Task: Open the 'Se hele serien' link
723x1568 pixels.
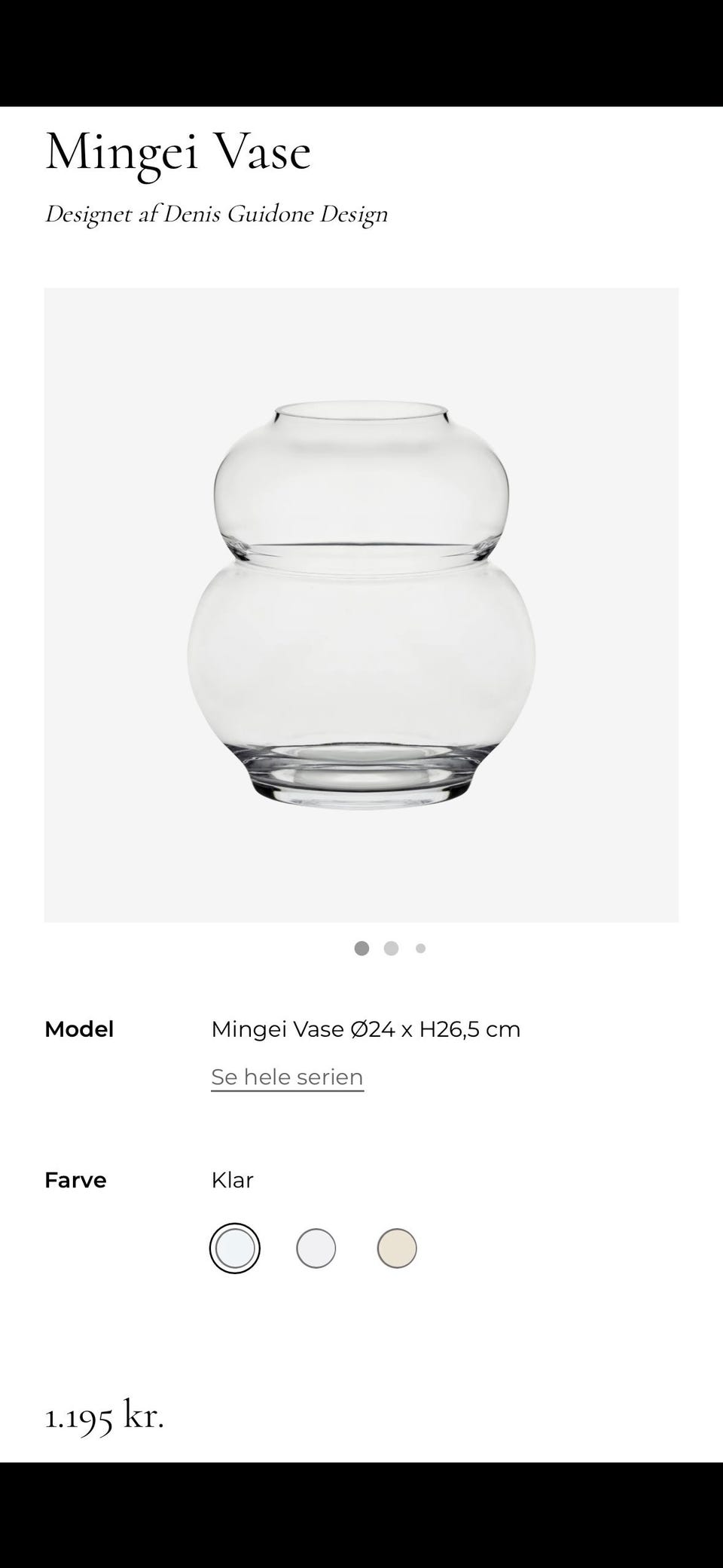Action: click(x=287, y=1077)
